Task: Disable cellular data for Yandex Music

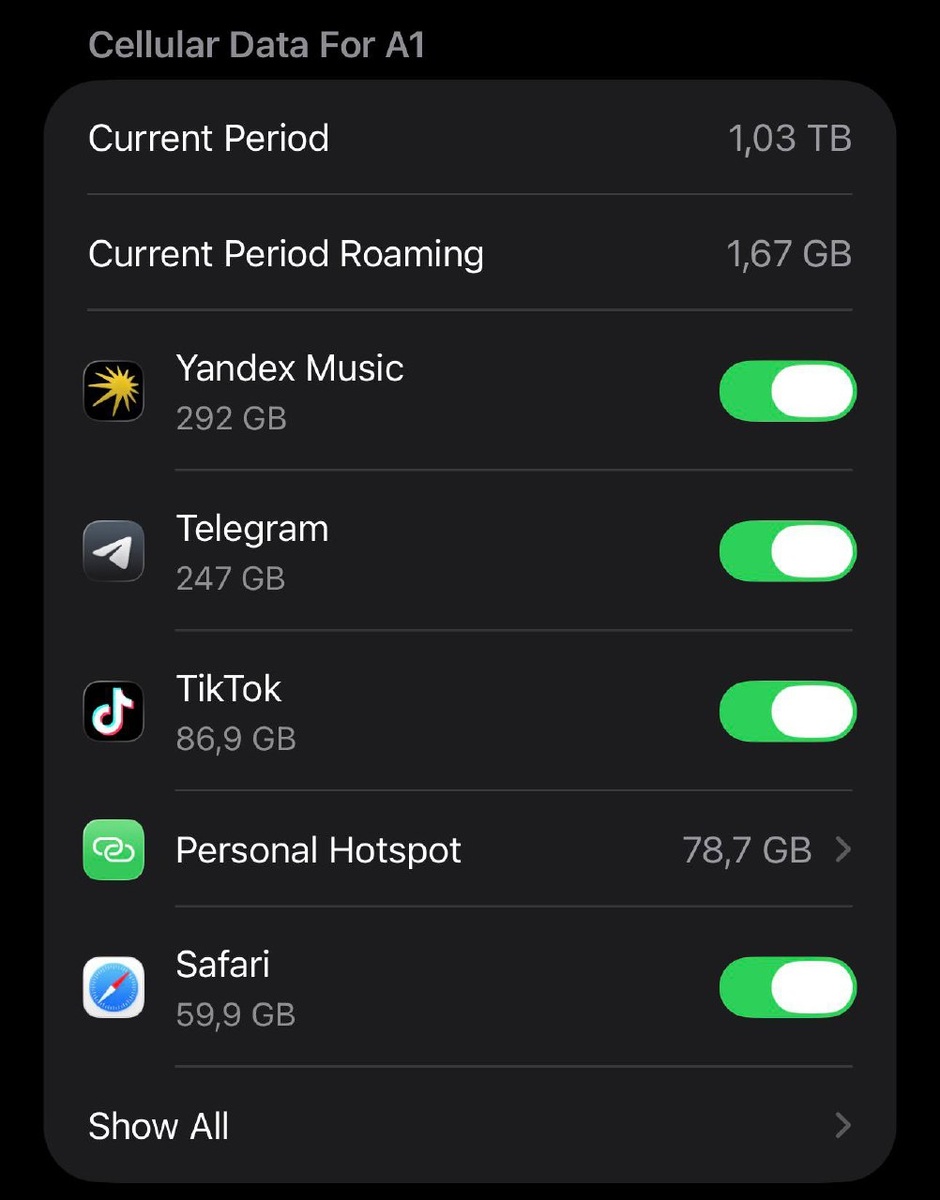Action: click(787, 391)
